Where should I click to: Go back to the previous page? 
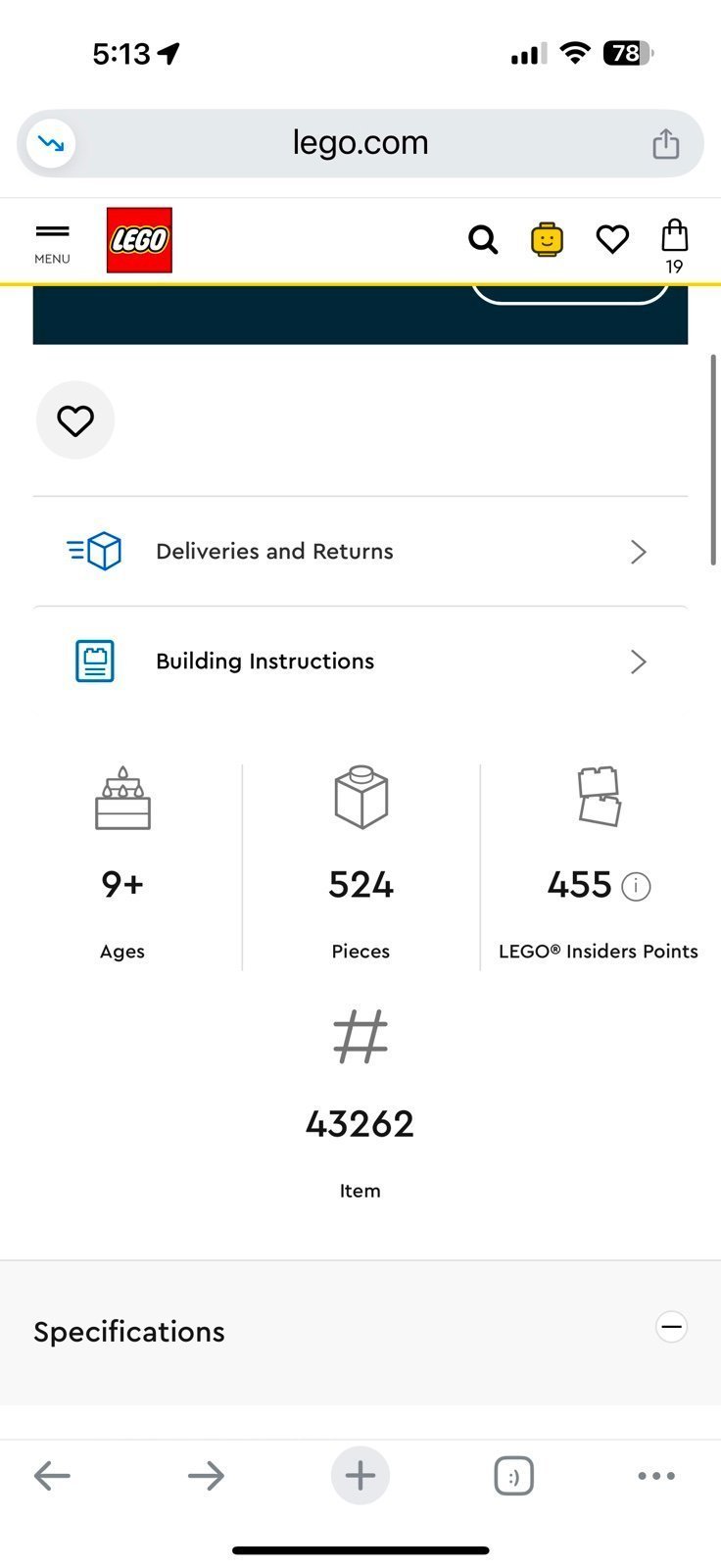click(52, 1476)
